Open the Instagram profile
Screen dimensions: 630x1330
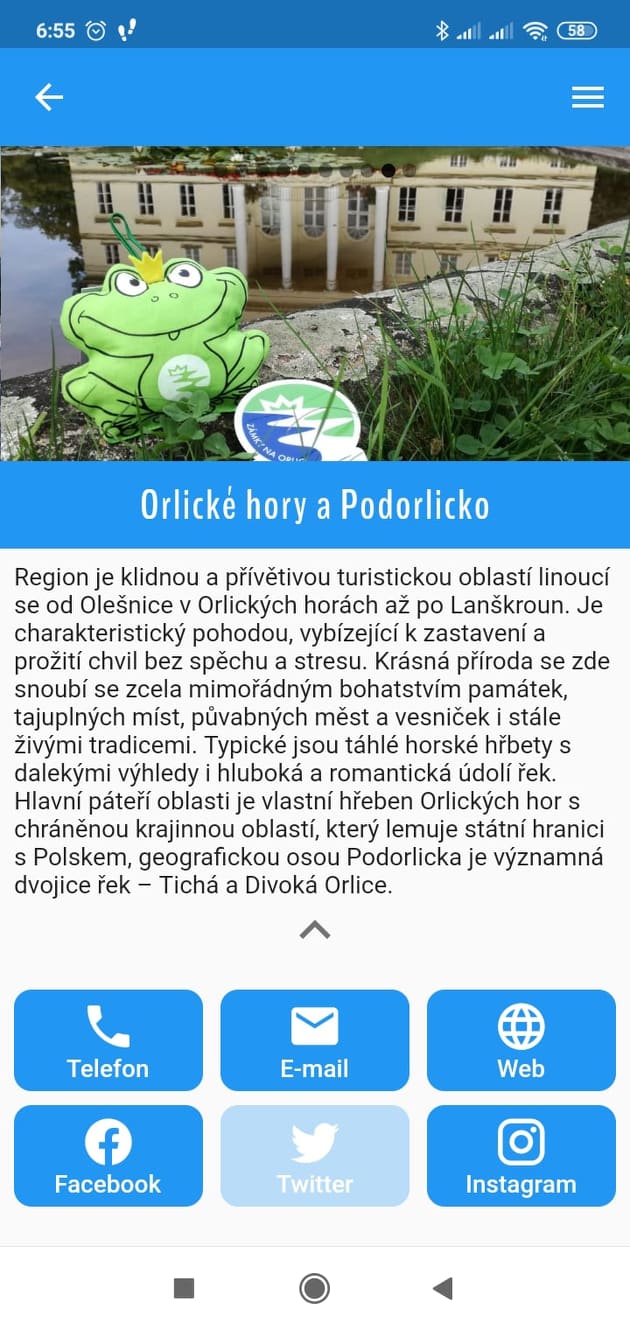coord(521,1155)
